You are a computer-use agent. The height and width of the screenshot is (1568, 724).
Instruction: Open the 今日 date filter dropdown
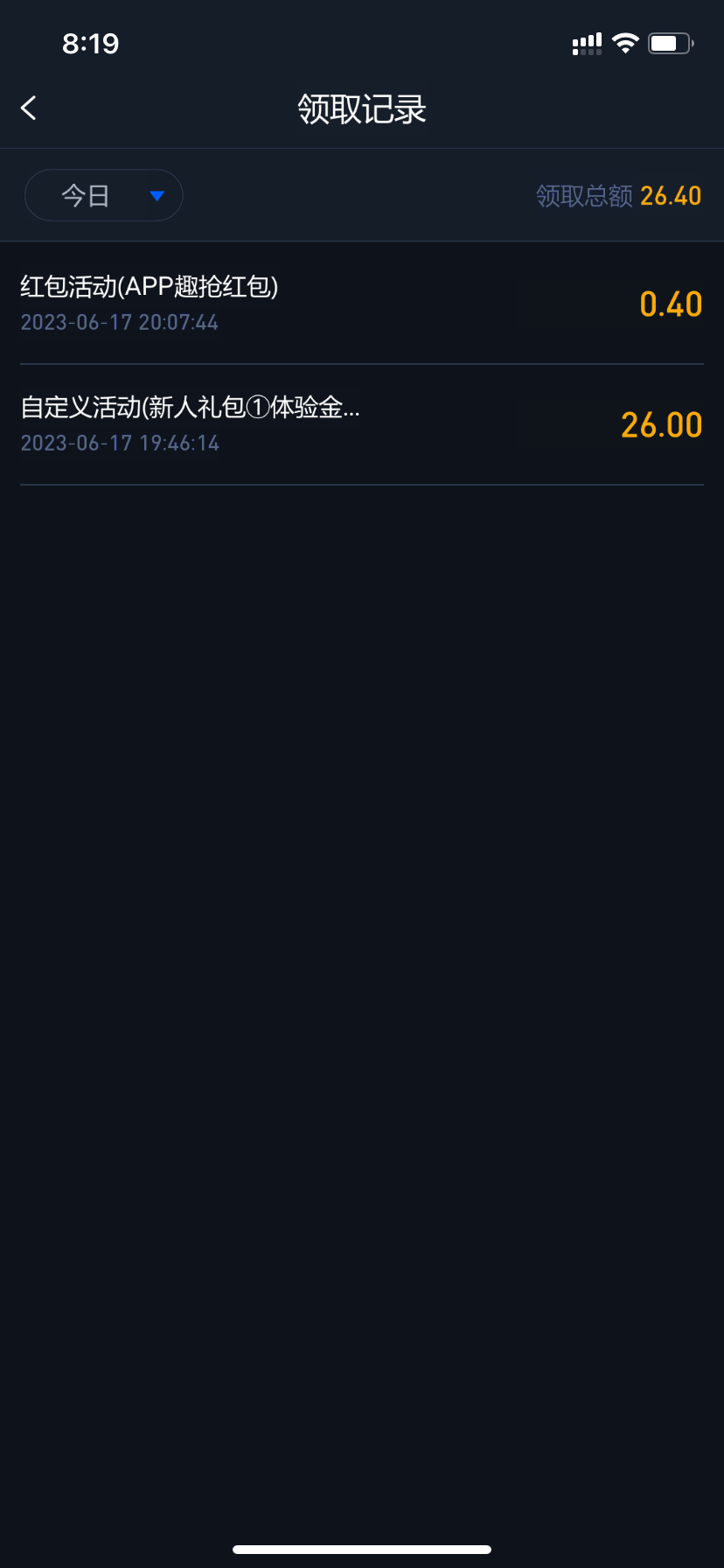click(x=104, y=195)
